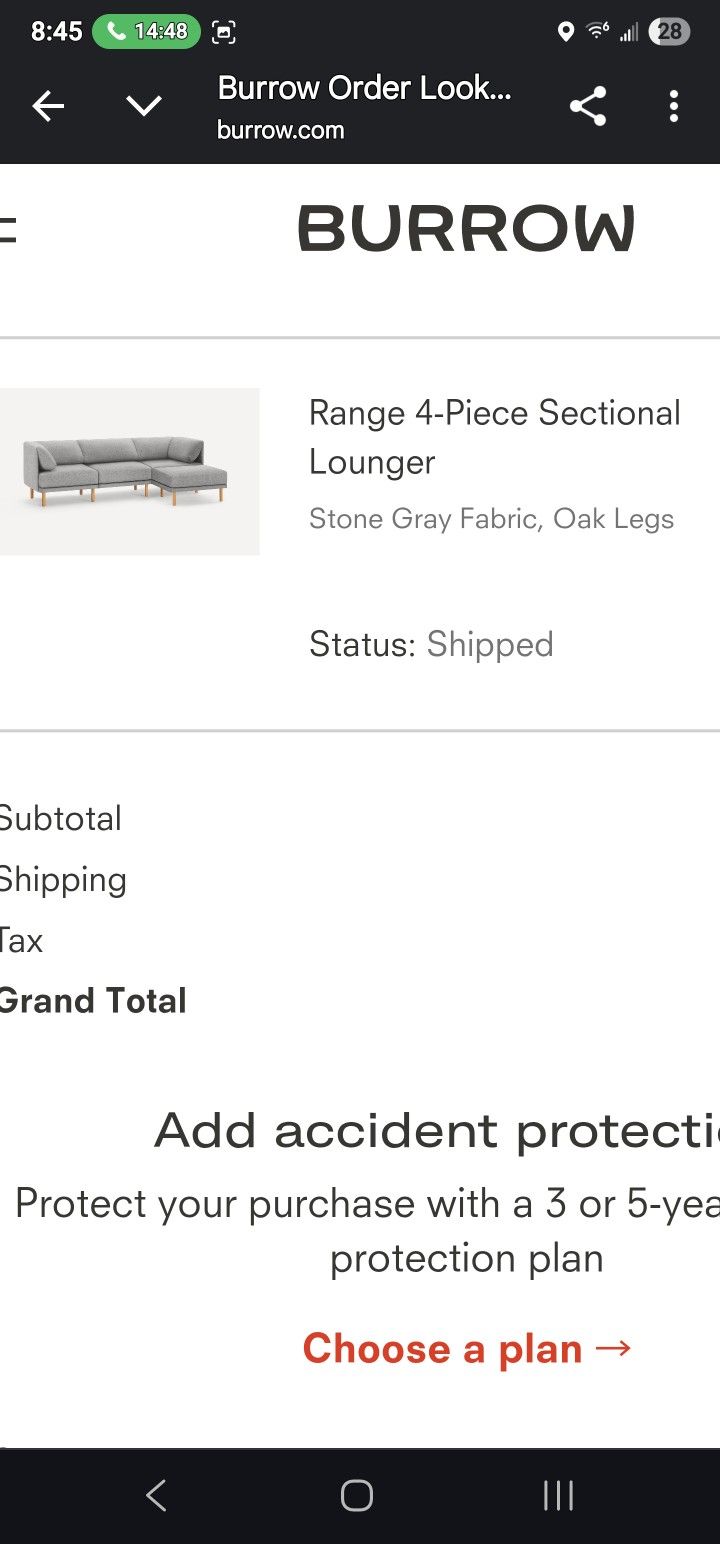Open the location indicator in the status bar
Image resolution: width=720 pixels, height=1544 pixels.
pyautogui.click(x=567, y=32)
